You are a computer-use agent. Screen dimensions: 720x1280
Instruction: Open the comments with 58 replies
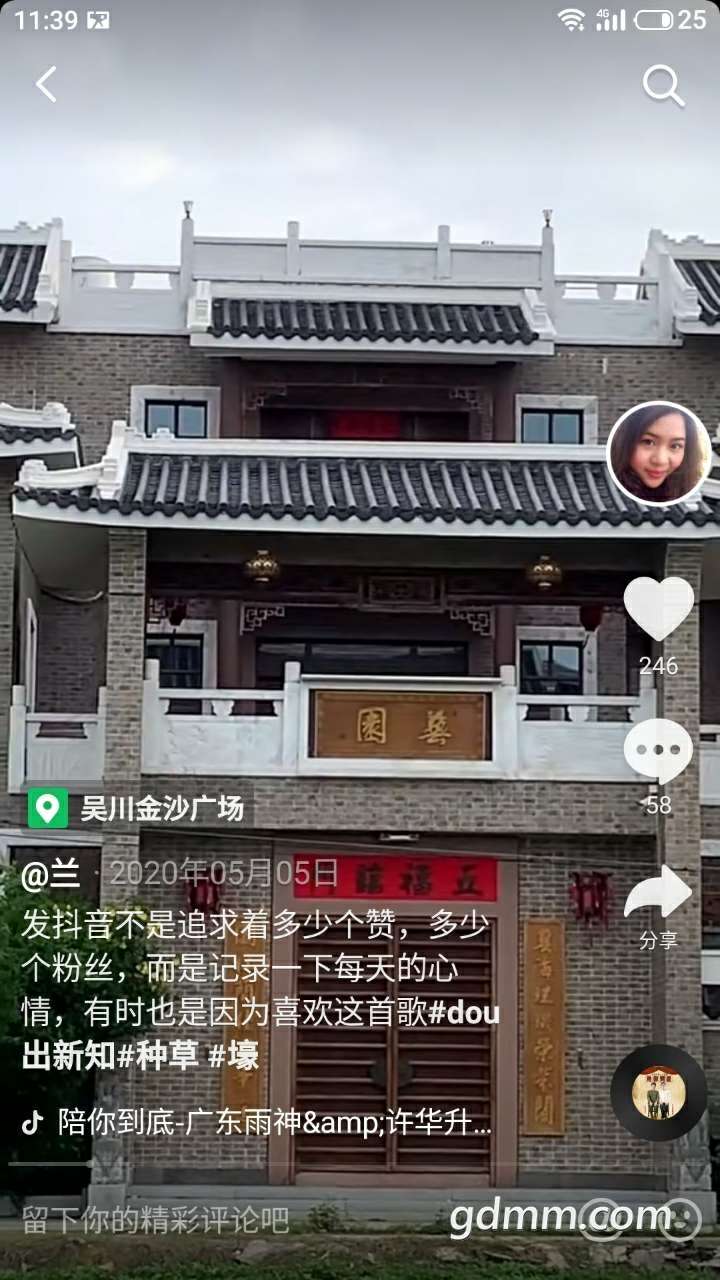(658, 750)
